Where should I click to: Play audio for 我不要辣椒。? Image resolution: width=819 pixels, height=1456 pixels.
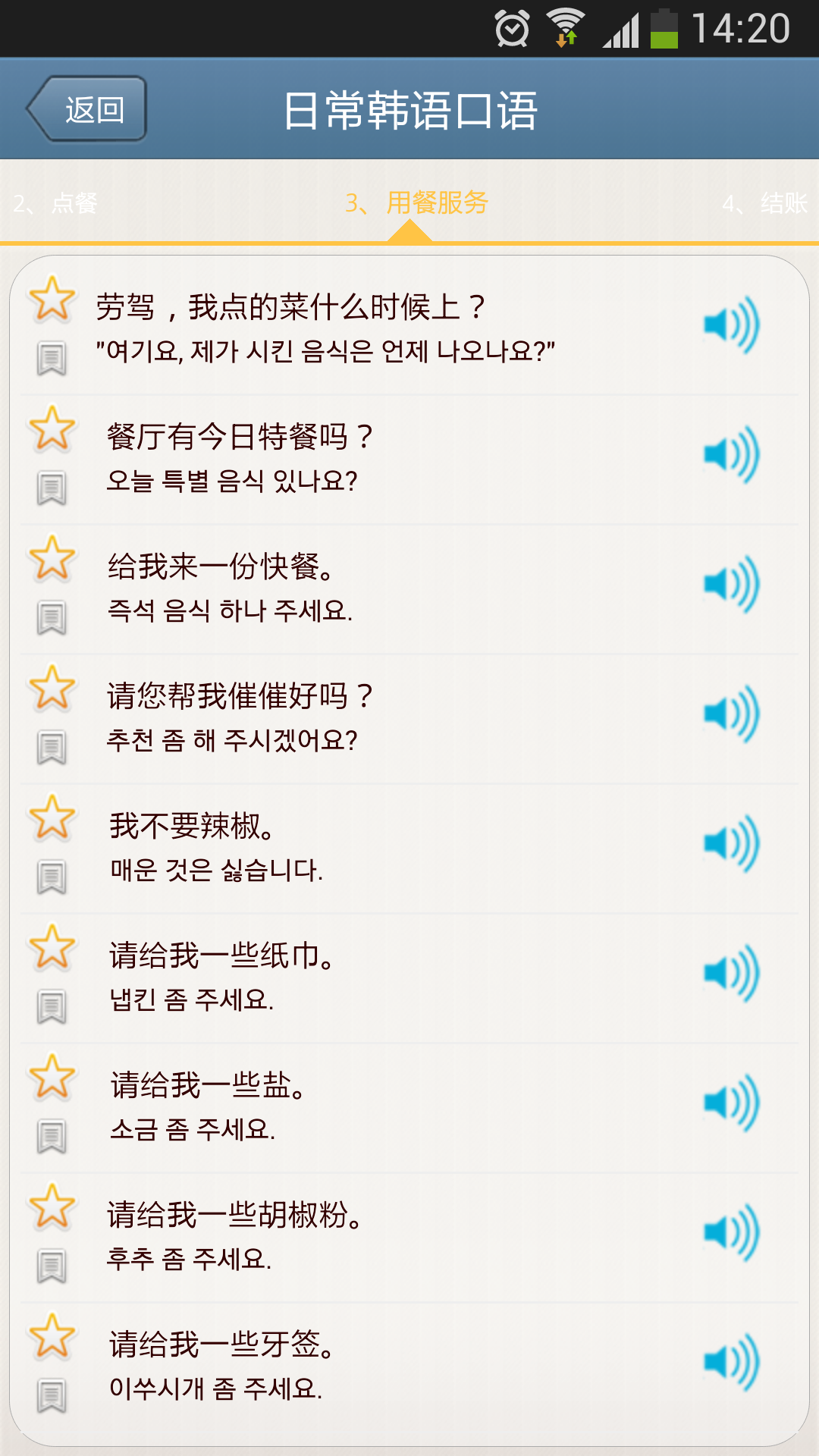click(731, 844)
